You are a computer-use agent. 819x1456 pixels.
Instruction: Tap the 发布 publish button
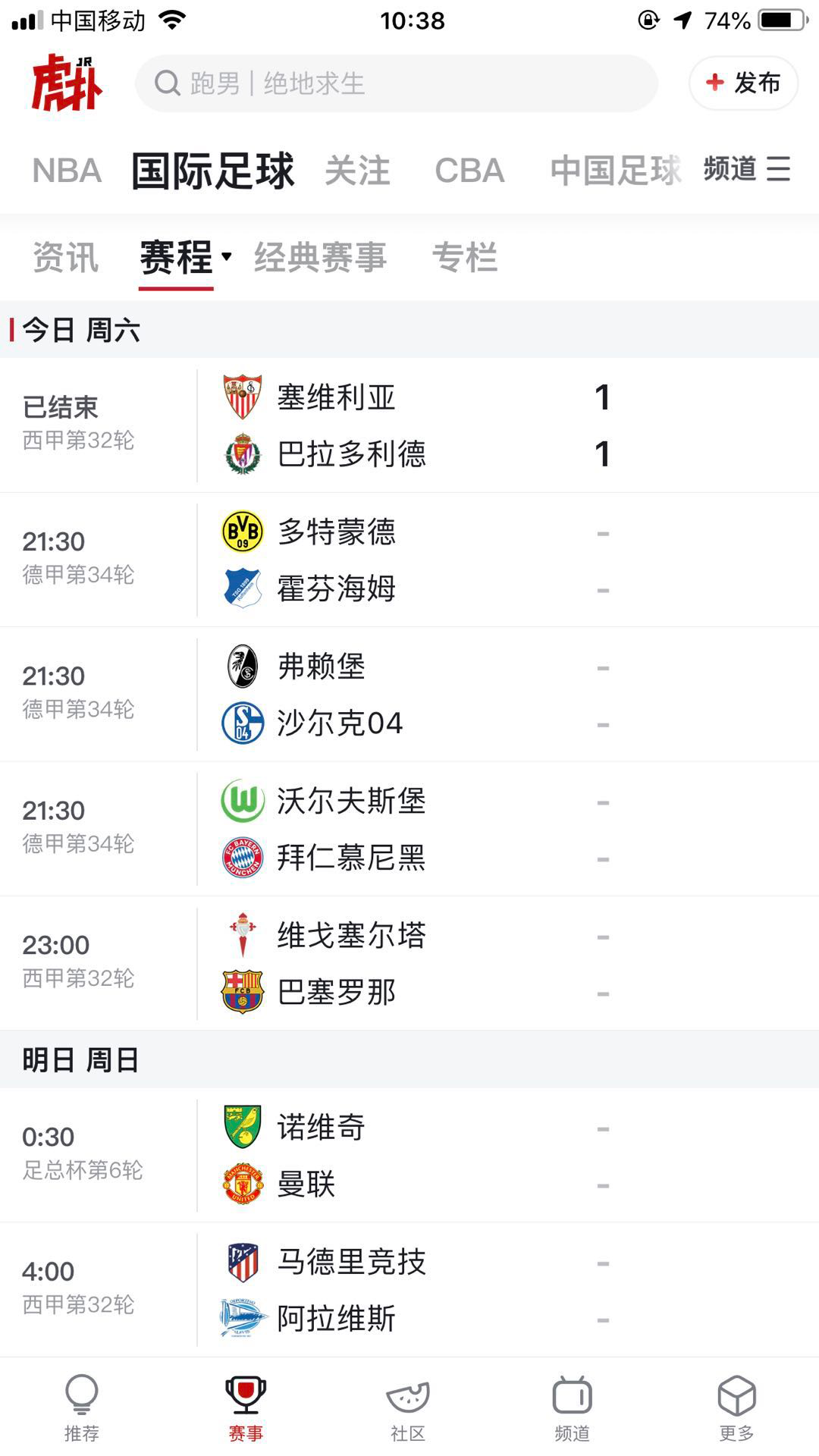(743, 83)
